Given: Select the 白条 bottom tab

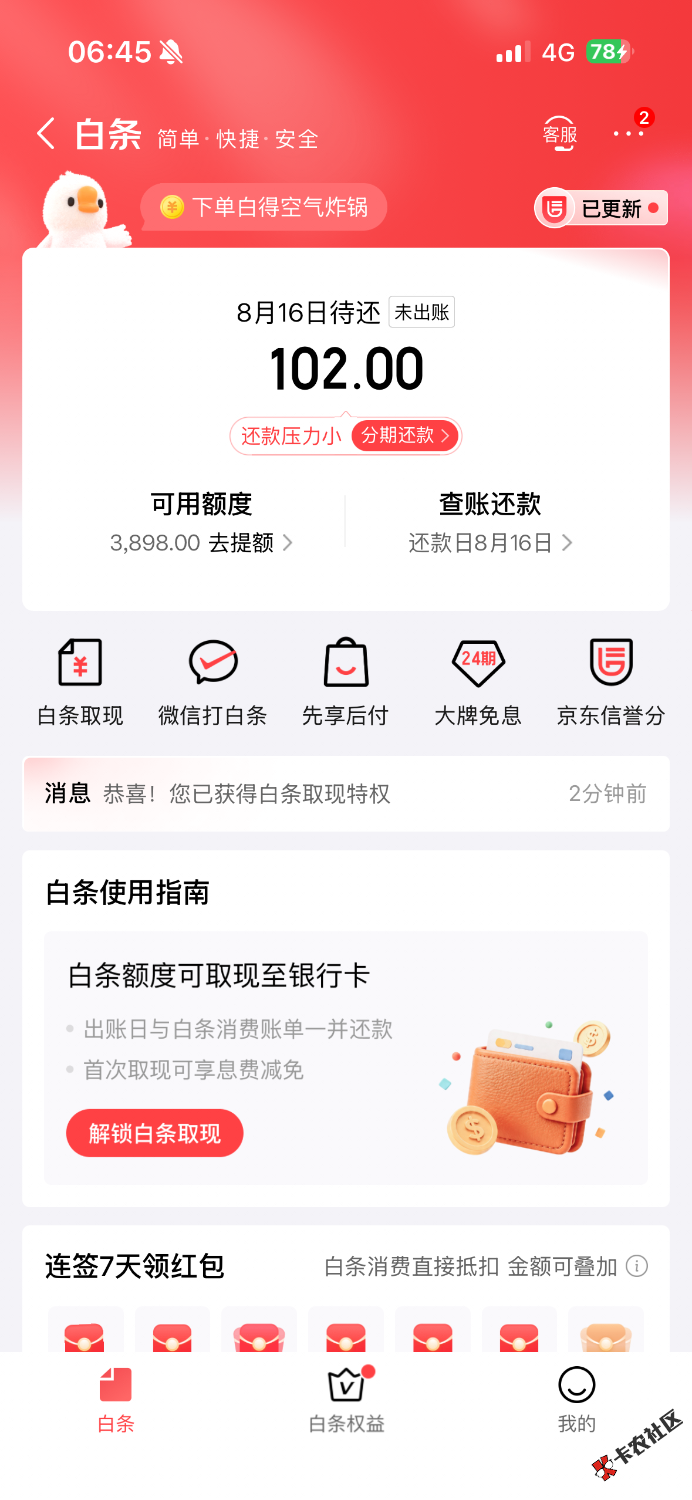Looking at the screenshot, I should [x=116, y=1400].
